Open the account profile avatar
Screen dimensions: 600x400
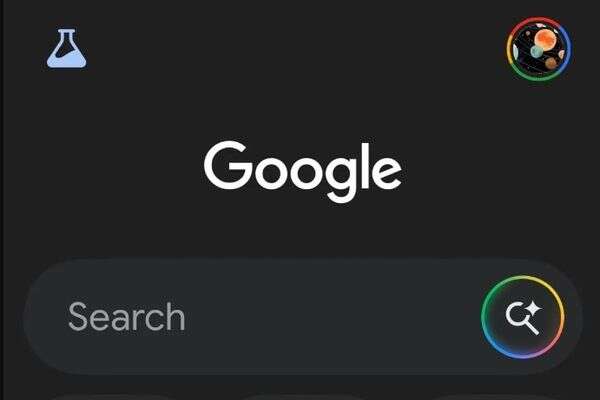click(538, 47)
